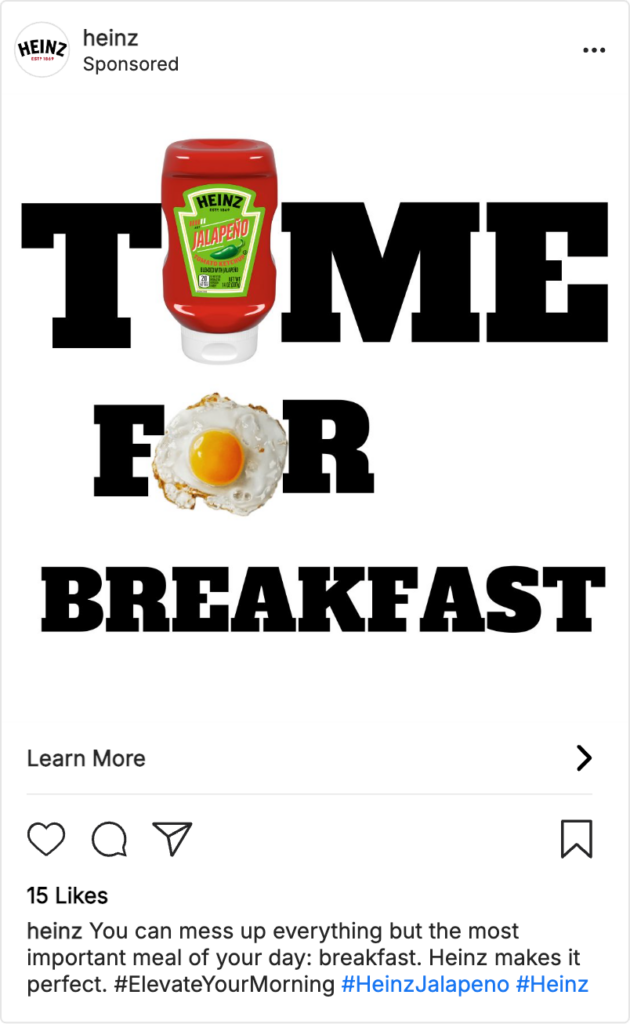Viewport: 630px width, 1024px height.
Task: Share the Heinz post
Action: click(x=172, y=839)
